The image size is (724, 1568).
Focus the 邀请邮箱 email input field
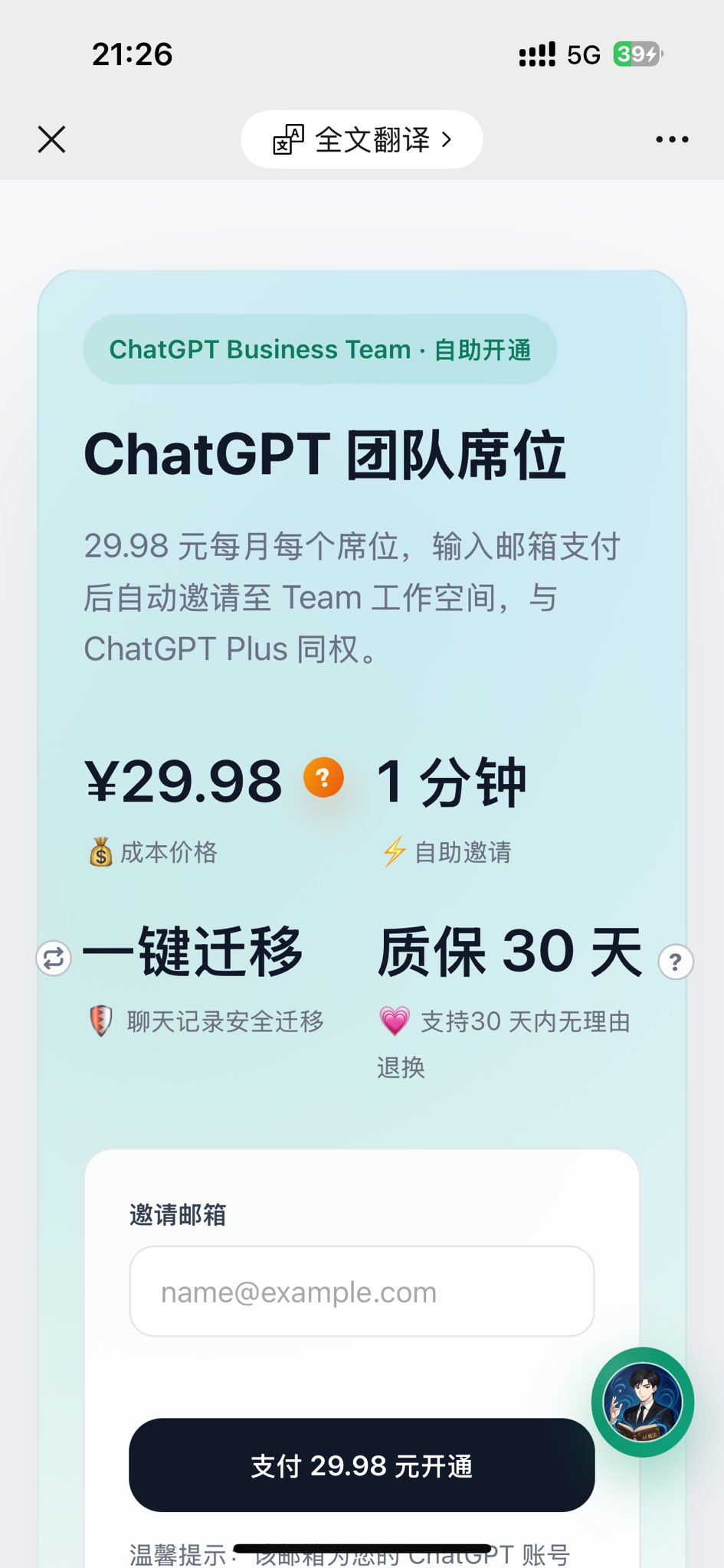pos(362,1292)
